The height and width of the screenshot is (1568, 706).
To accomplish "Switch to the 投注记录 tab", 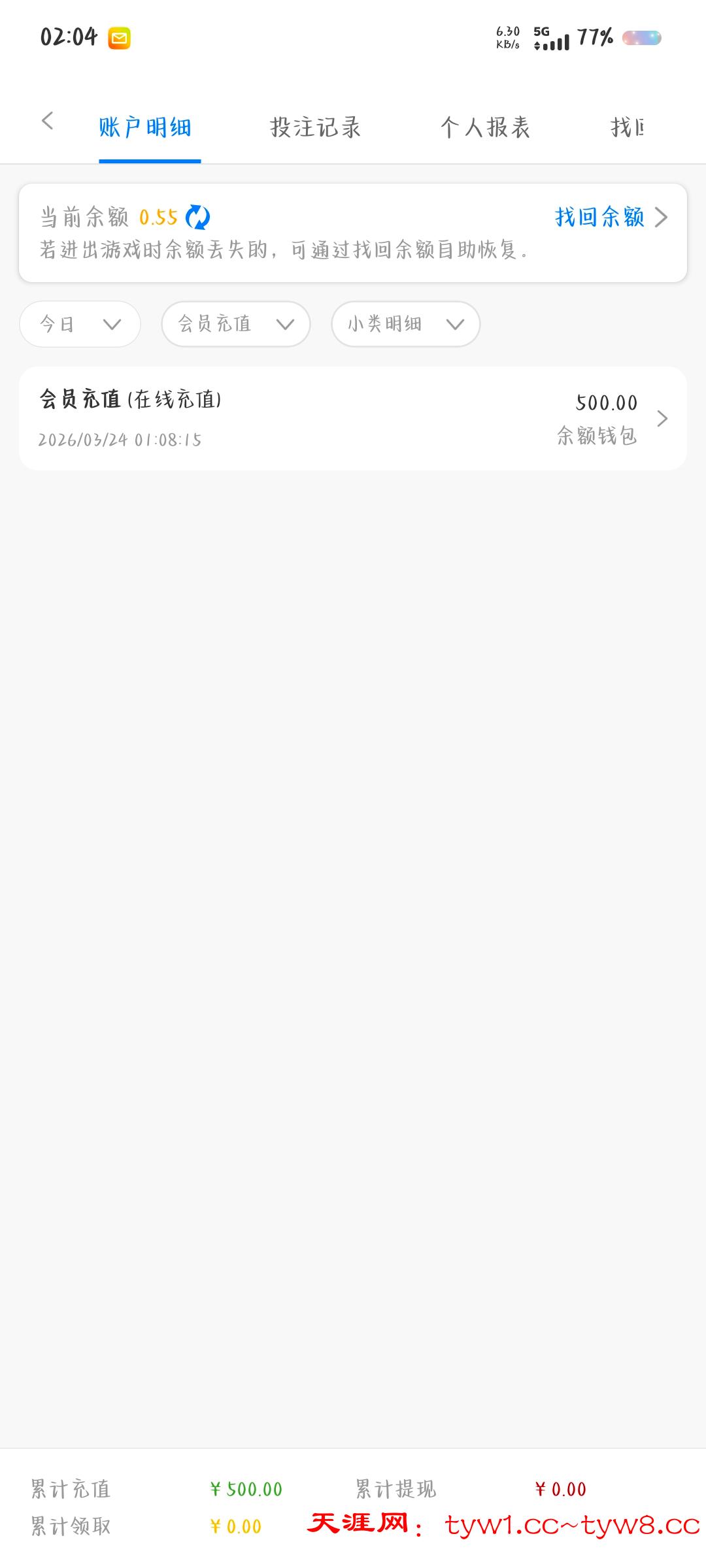I will pos(315,127).
